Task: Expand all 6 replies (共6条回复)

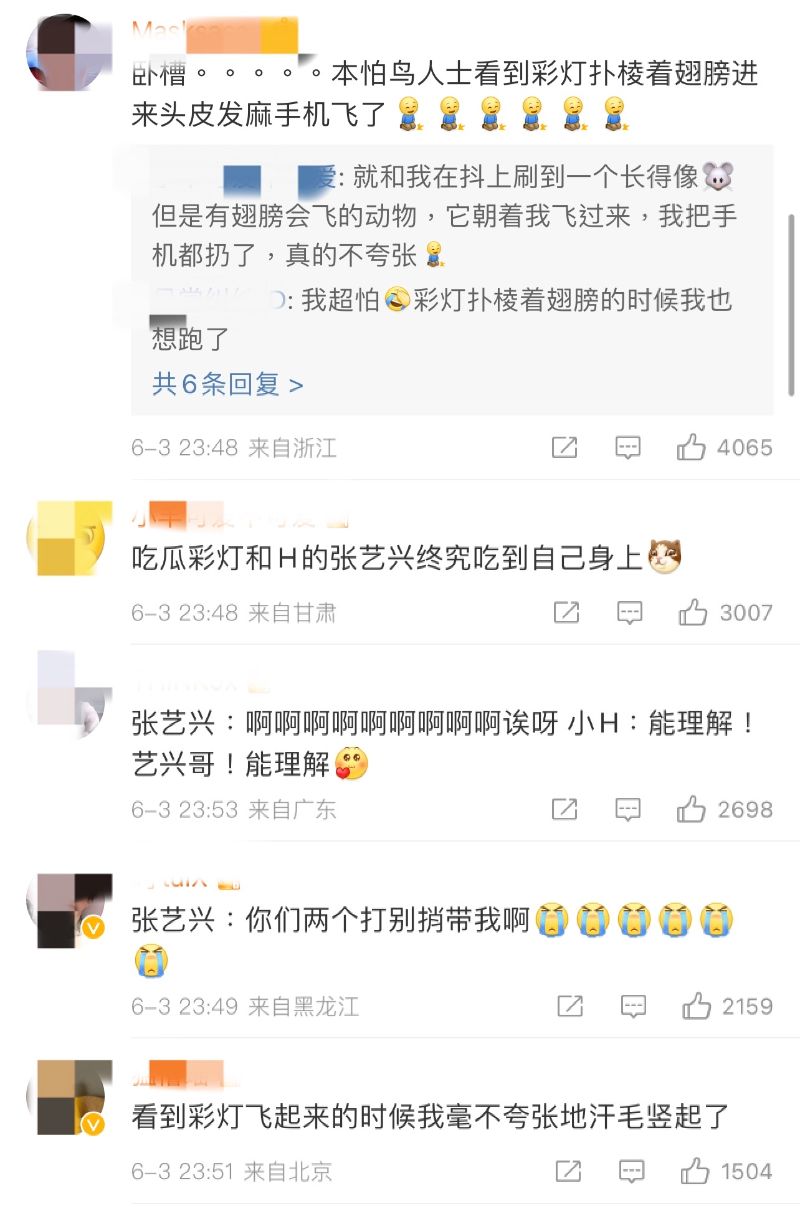Action: [227, 384]
